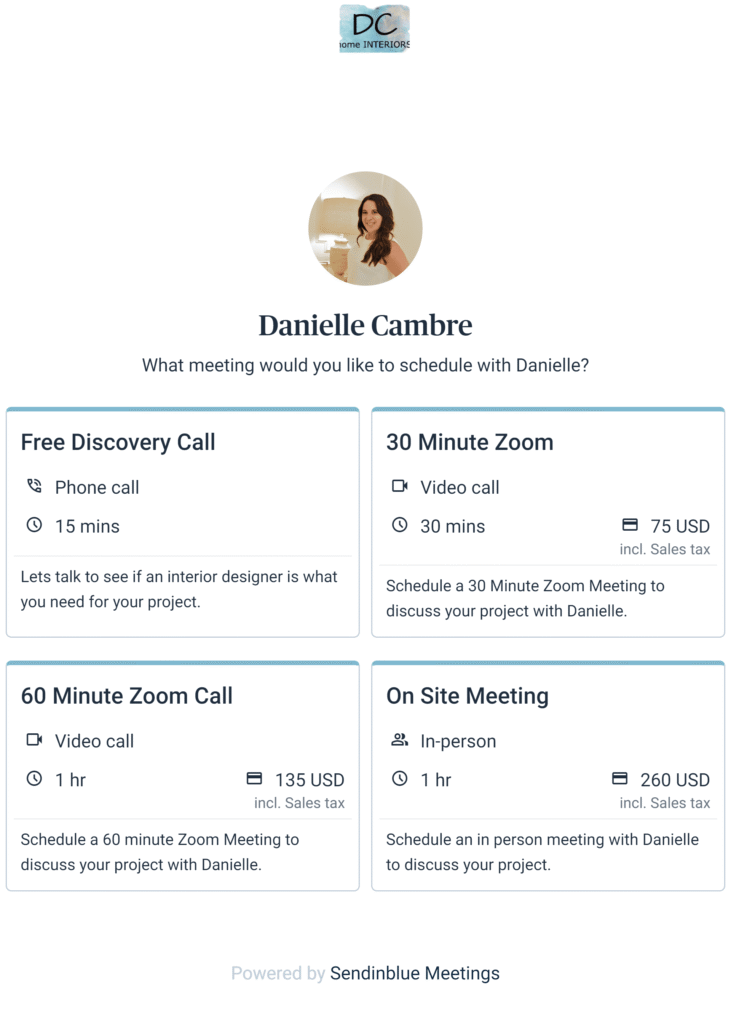
Task: Open the Free Discovery Call booking card
Action: click(182, 520)
